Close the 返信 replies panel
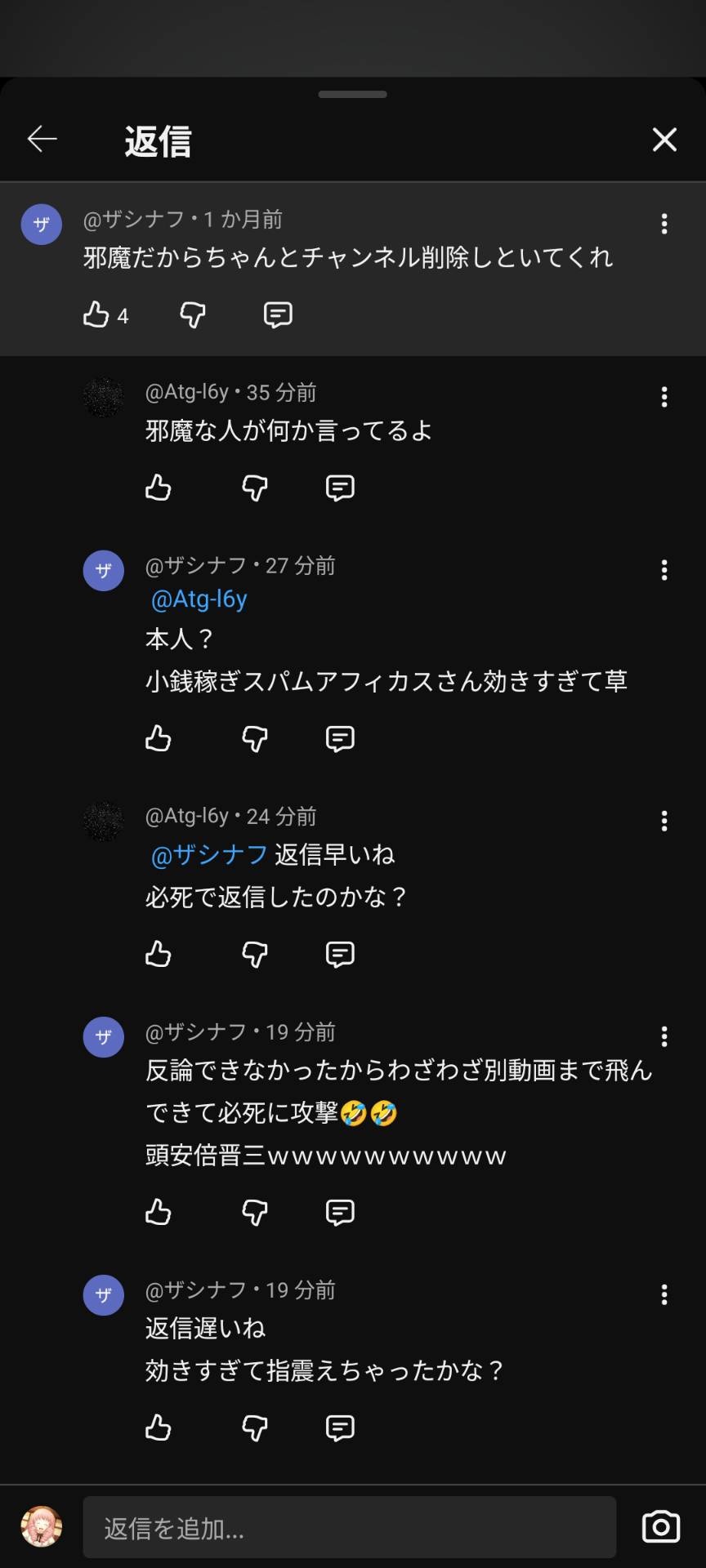 coord(664,140)
